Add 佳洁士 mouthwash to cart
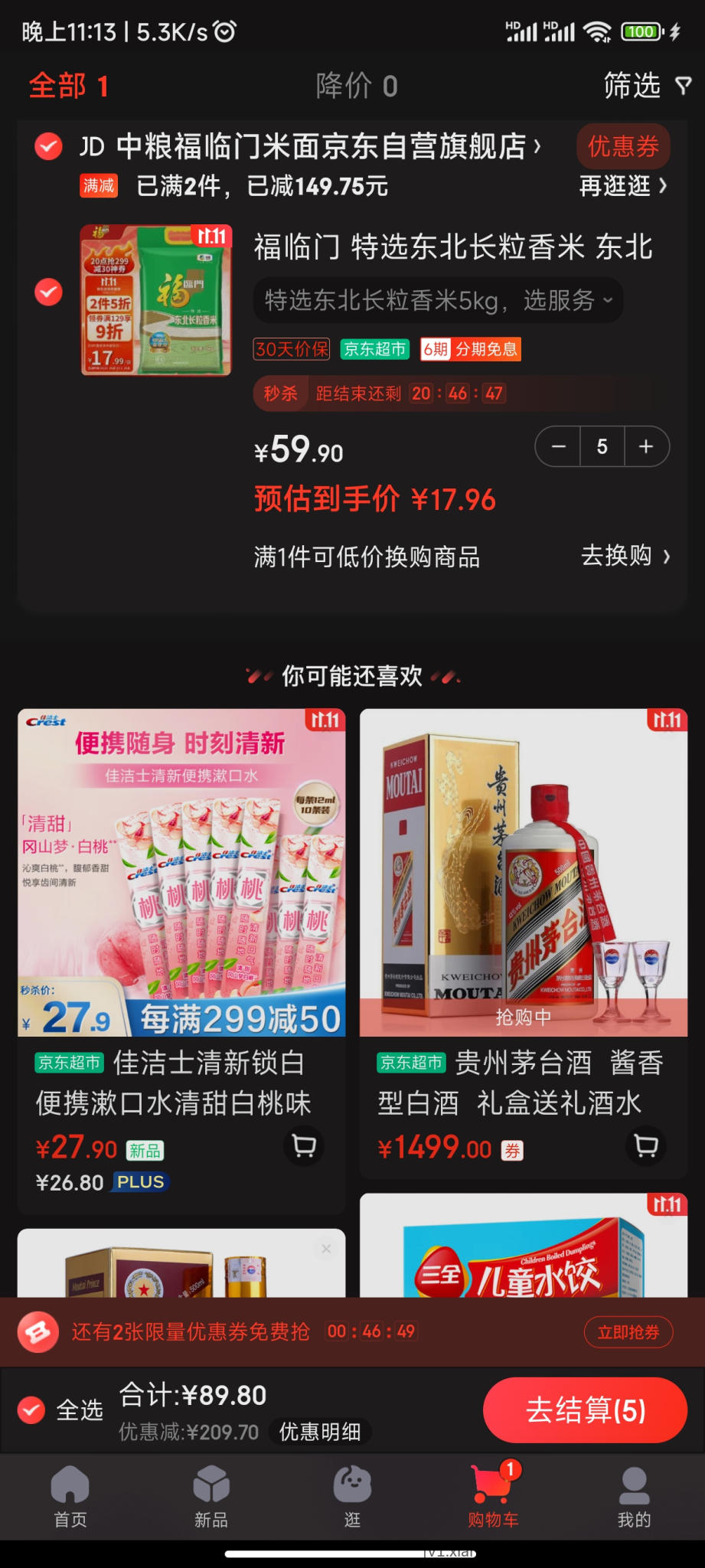The height and width of the screenshot is (1568, 705). click(x=304, y=1145)
